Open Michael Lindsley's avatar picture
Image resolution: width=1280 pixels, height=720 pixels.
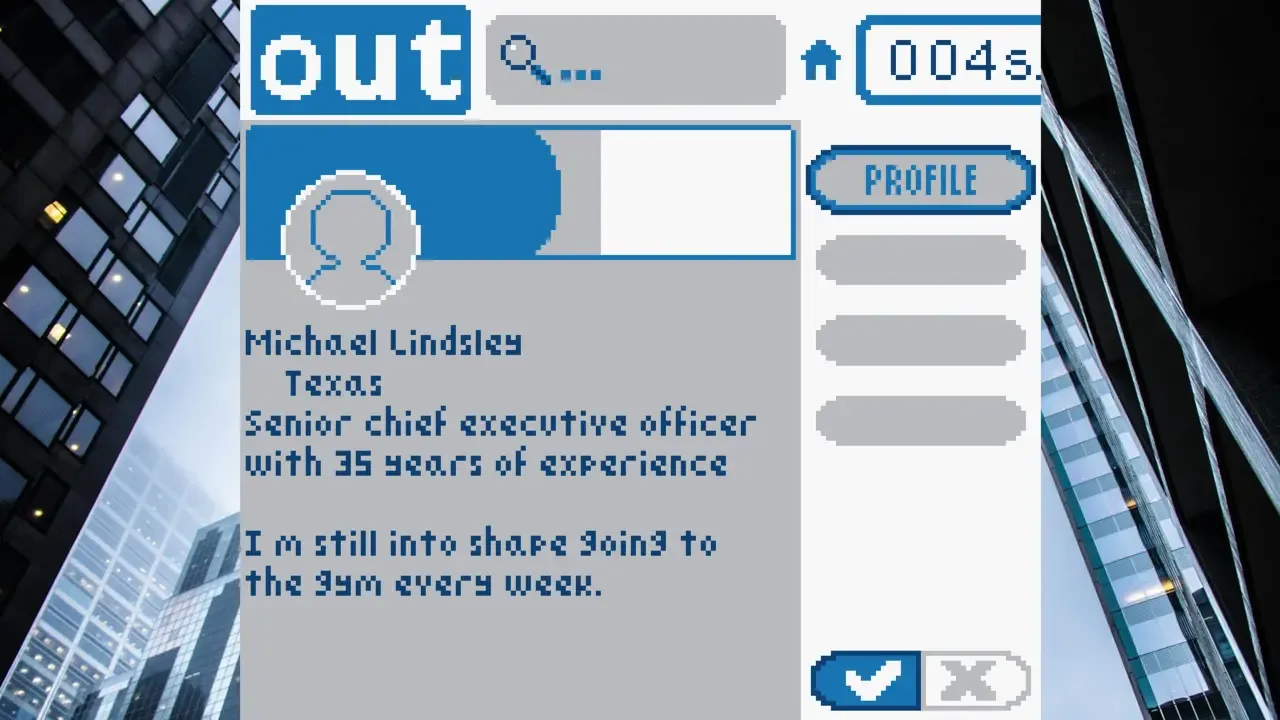coord(351,240)
